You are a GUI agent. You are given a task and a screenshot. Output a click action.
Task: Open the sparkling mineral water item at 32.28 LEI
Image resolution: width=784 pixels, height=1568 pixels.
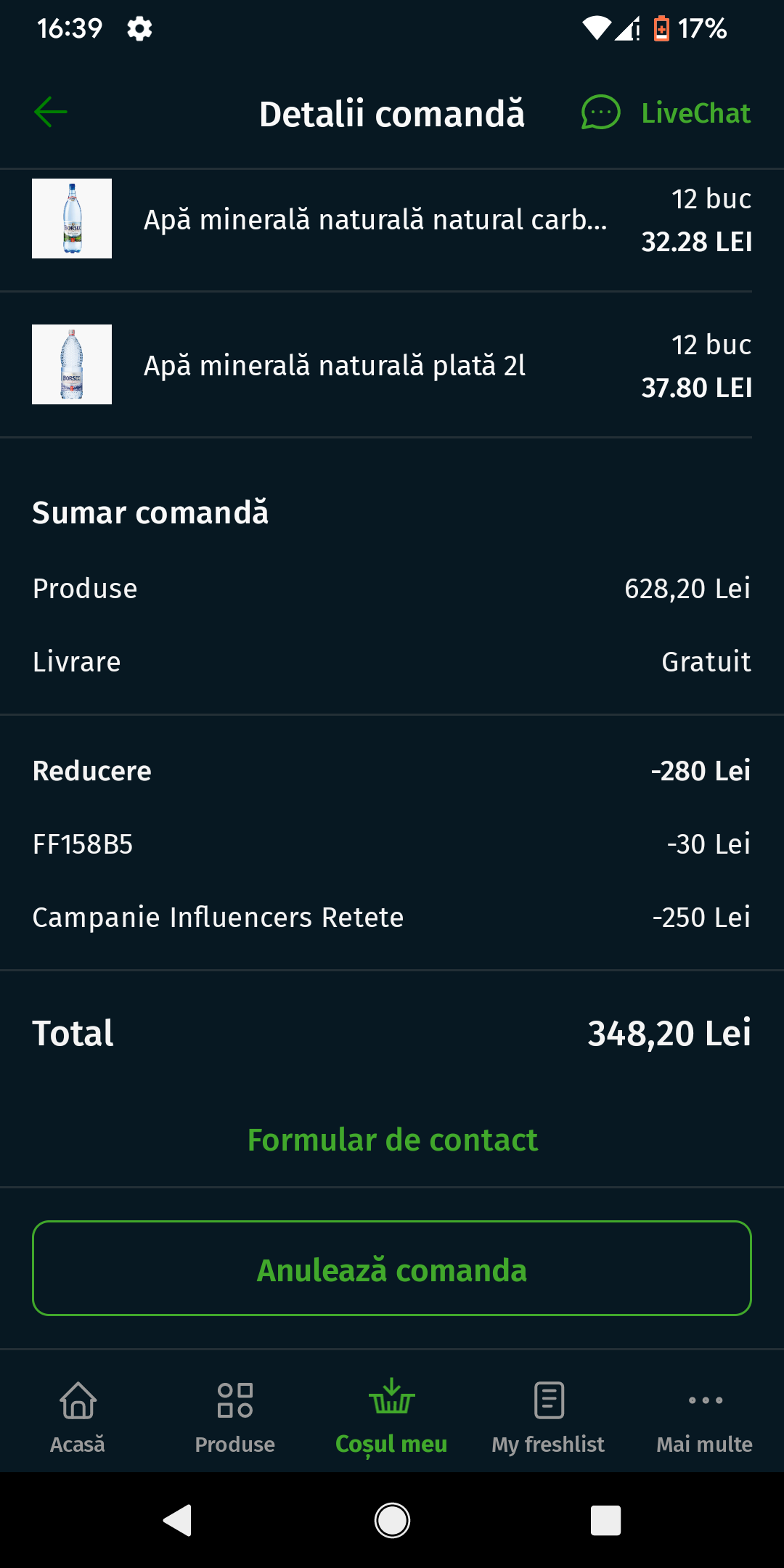click(376, 219)
